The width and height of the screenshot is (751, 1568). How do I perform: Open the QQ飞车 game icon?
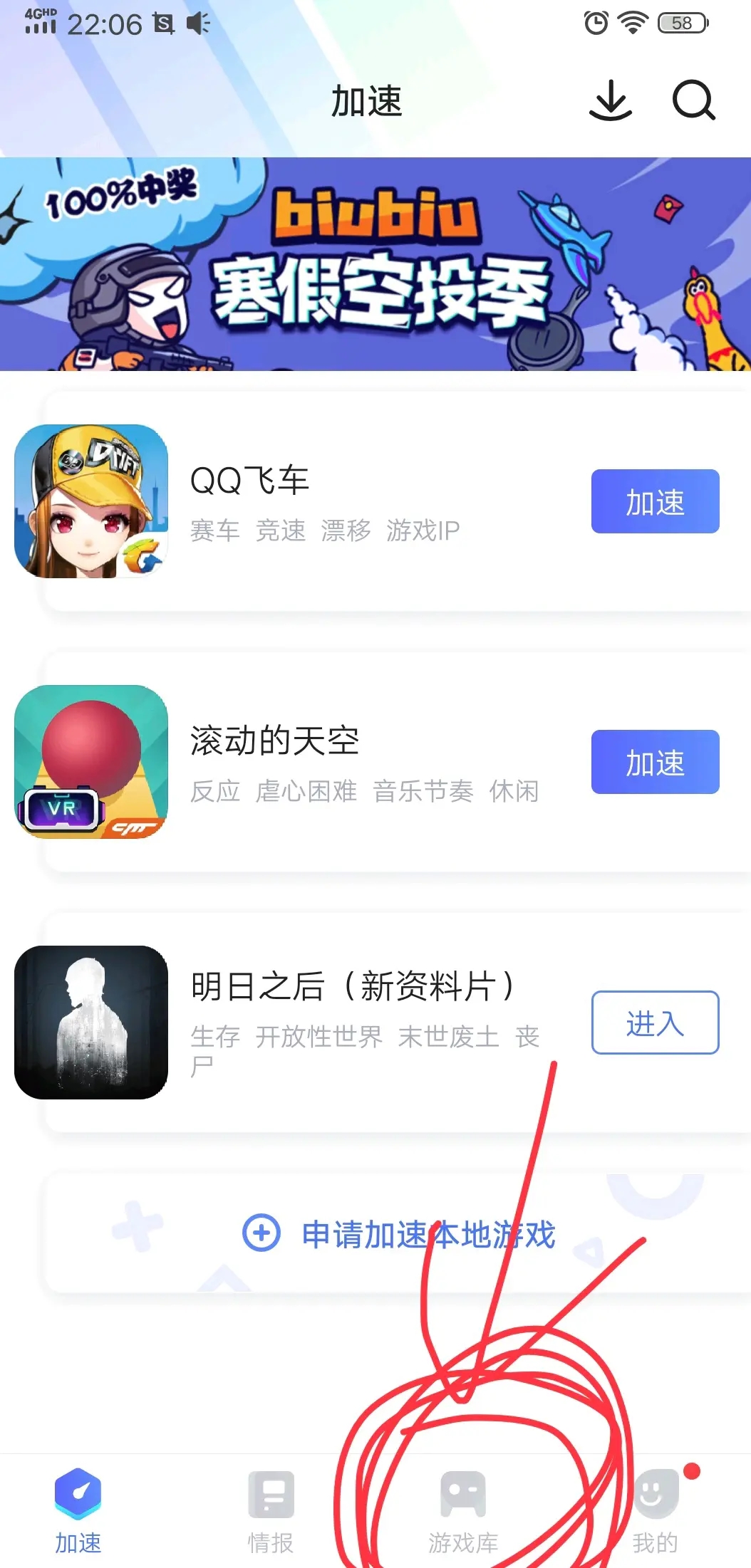pyautogui.click(x=90, y=500)
